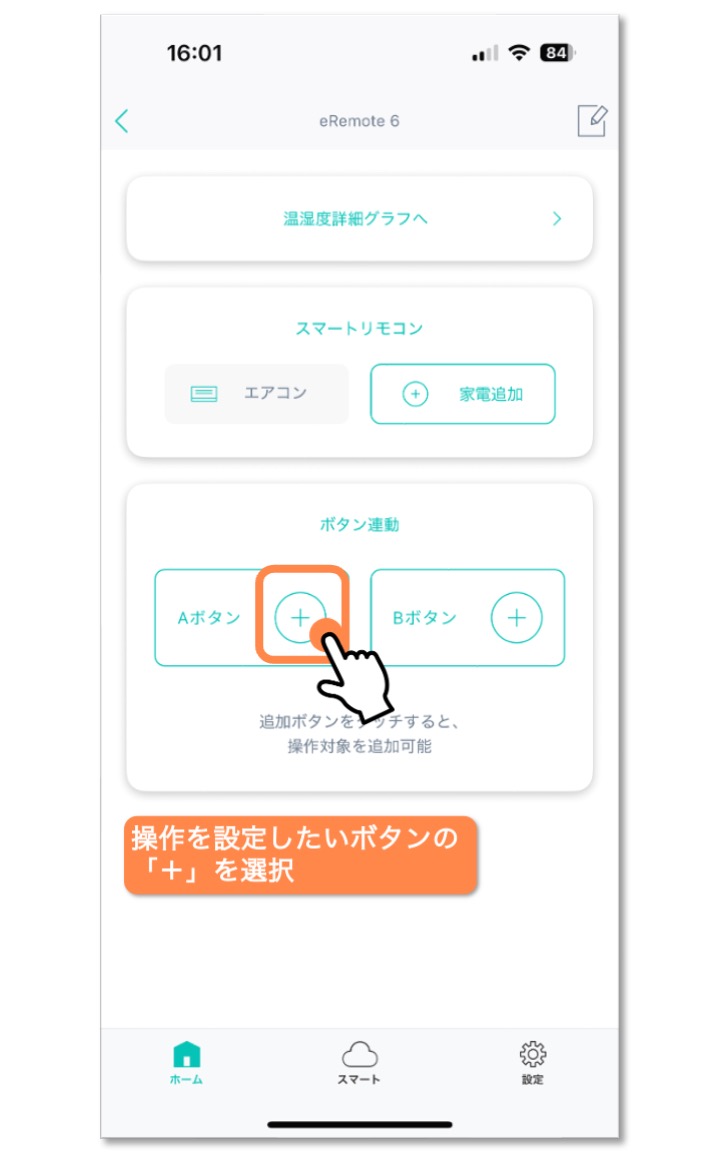Switch to the スマート tab
The height and width of the screenshot is (1152, 720).
point(359,1063)
